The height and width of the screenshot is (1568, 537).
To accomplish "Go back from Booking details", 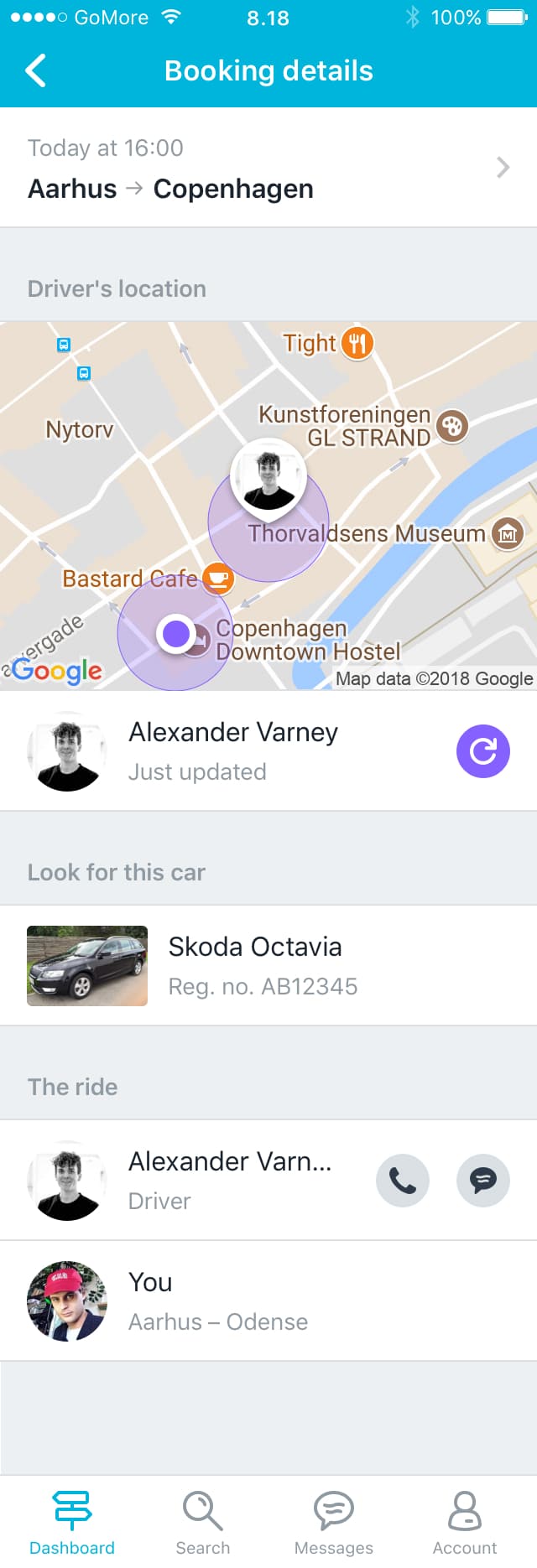I will pyautogui.click(x=35, y=71).
